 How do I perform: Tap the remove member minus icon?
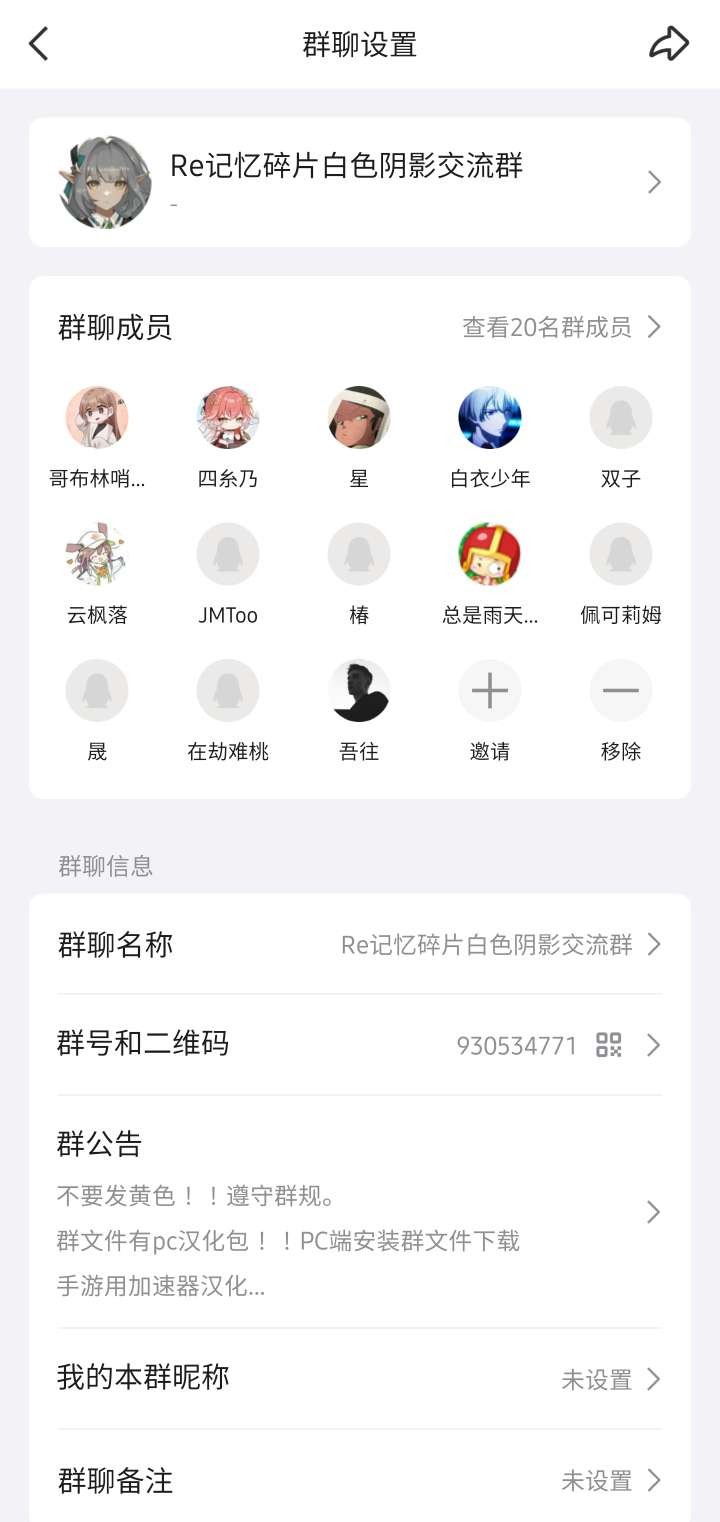point(621,690)
